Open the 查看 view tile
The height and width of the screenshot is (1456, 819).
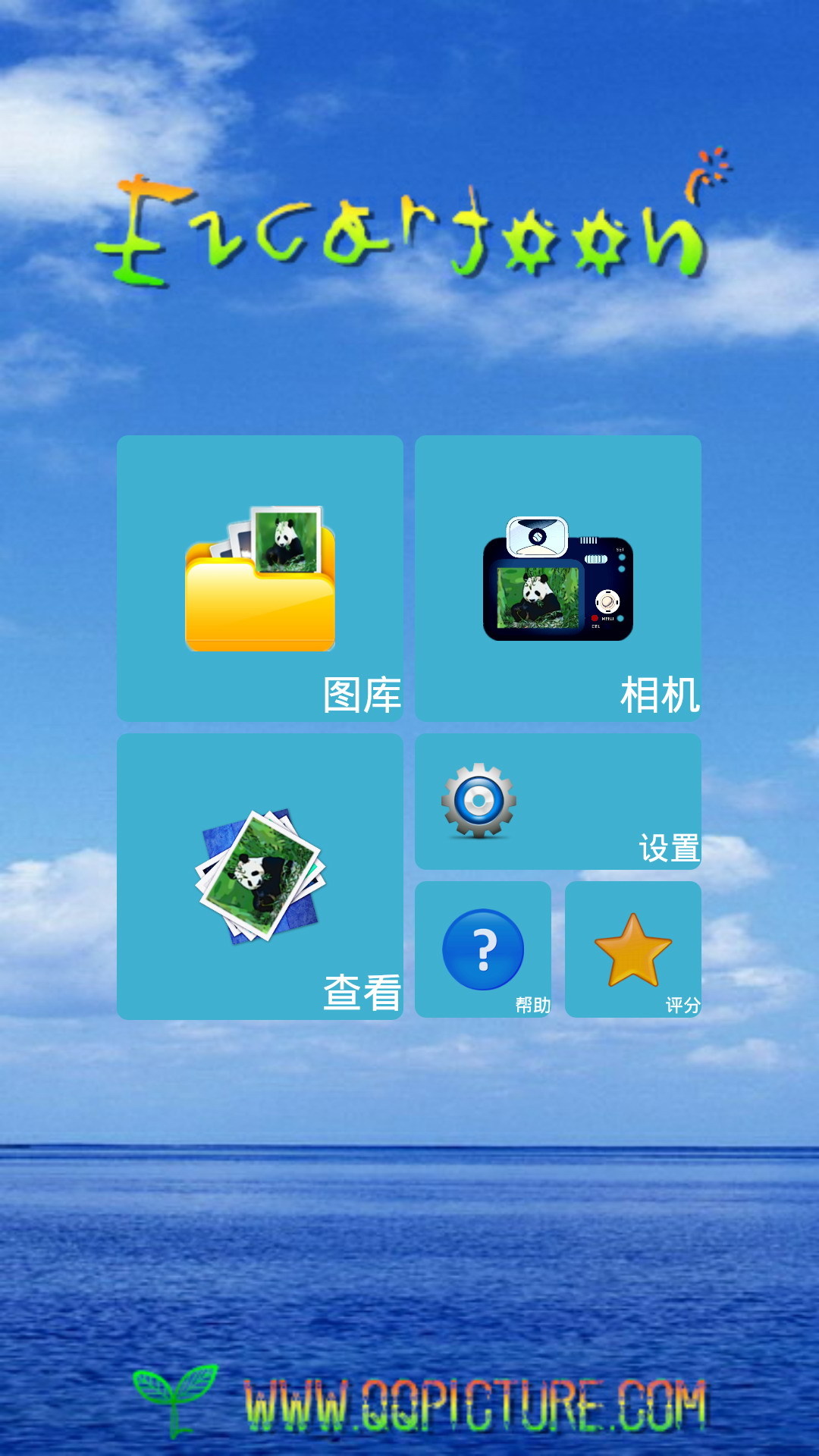click(x=260, y=876)
